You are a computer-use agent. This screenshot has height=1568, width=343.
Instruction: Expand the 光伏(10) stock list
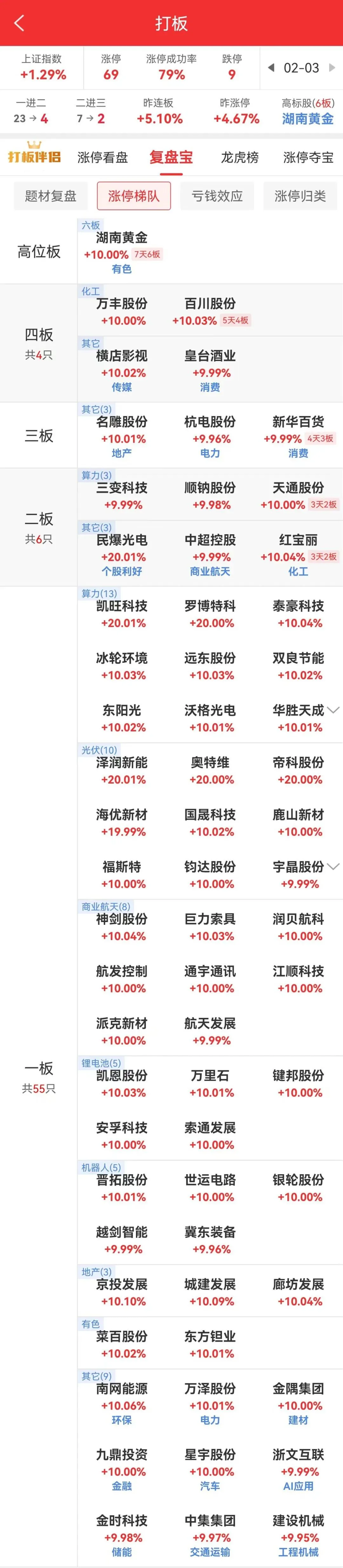pyautogui.click(x=333, y=866)
